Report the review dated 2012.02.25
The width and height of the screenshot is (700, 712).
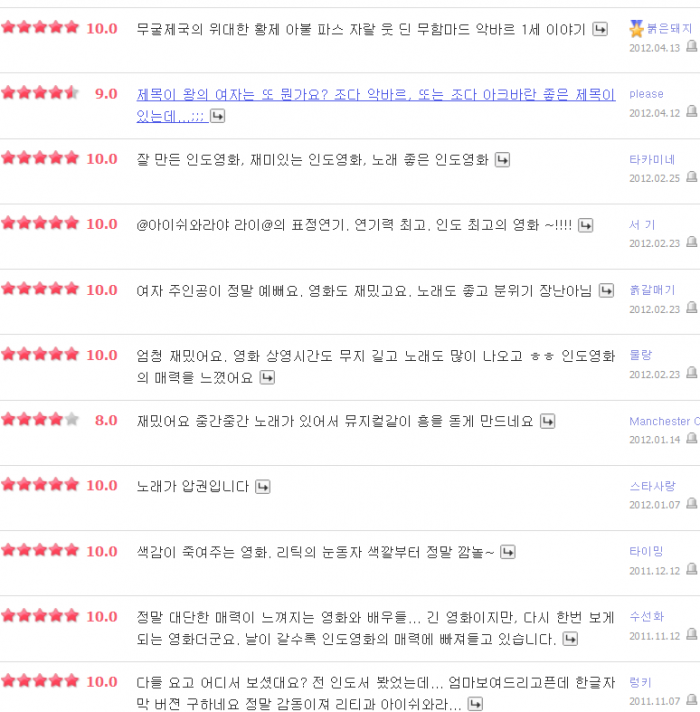691,178
